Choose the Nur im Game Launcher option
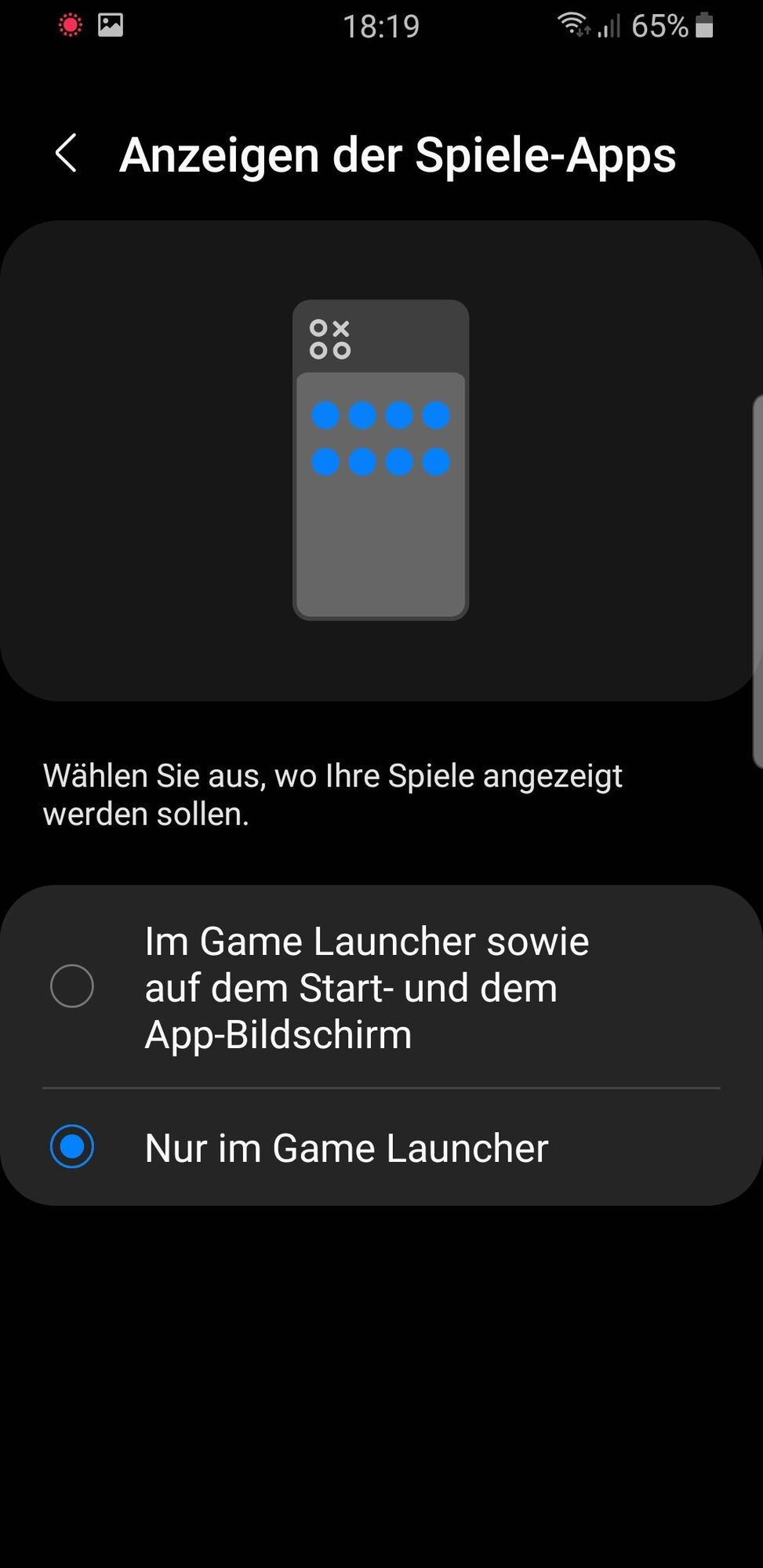The image size is (763, 1568). point(72,1147)
